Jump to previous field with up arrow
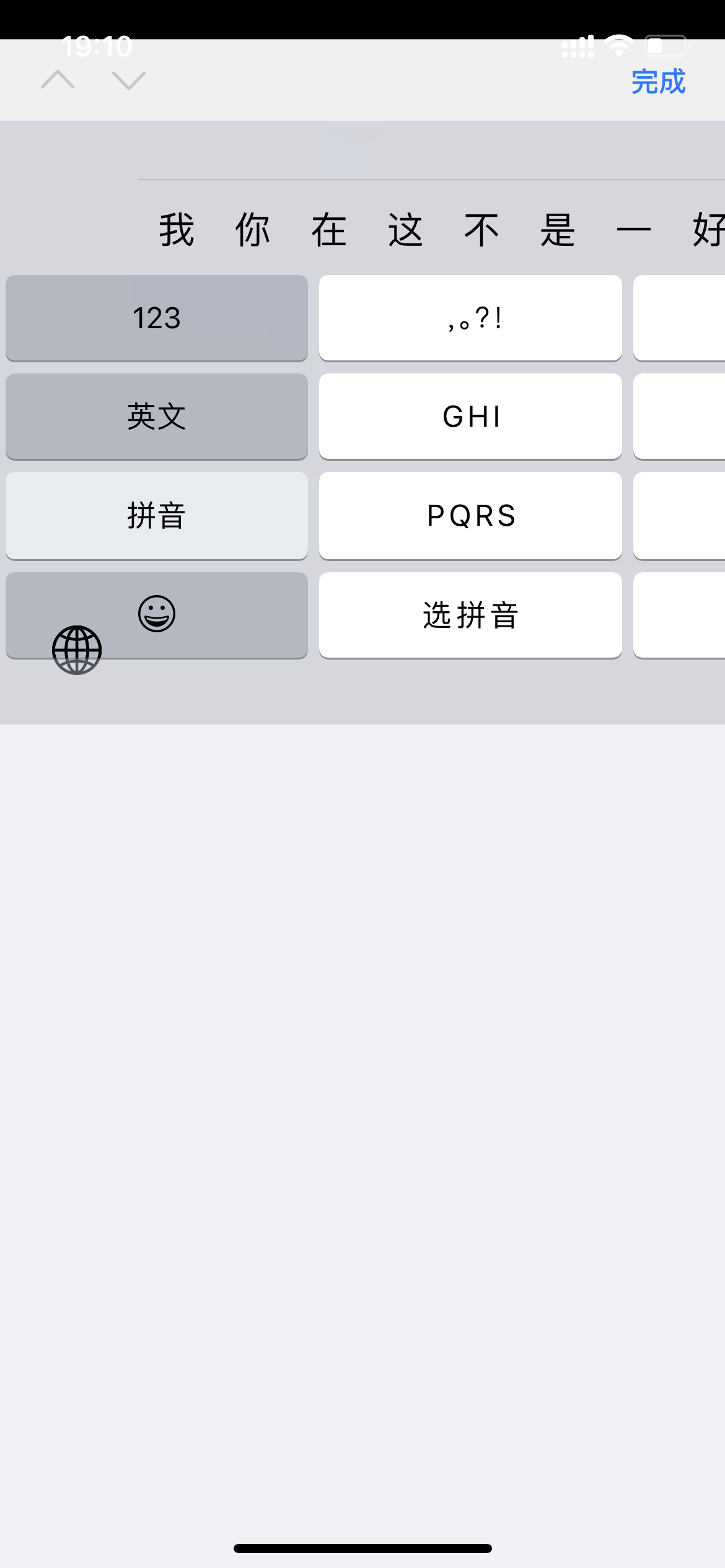The width and height of the screenshot is (725, 1568). 58,80
